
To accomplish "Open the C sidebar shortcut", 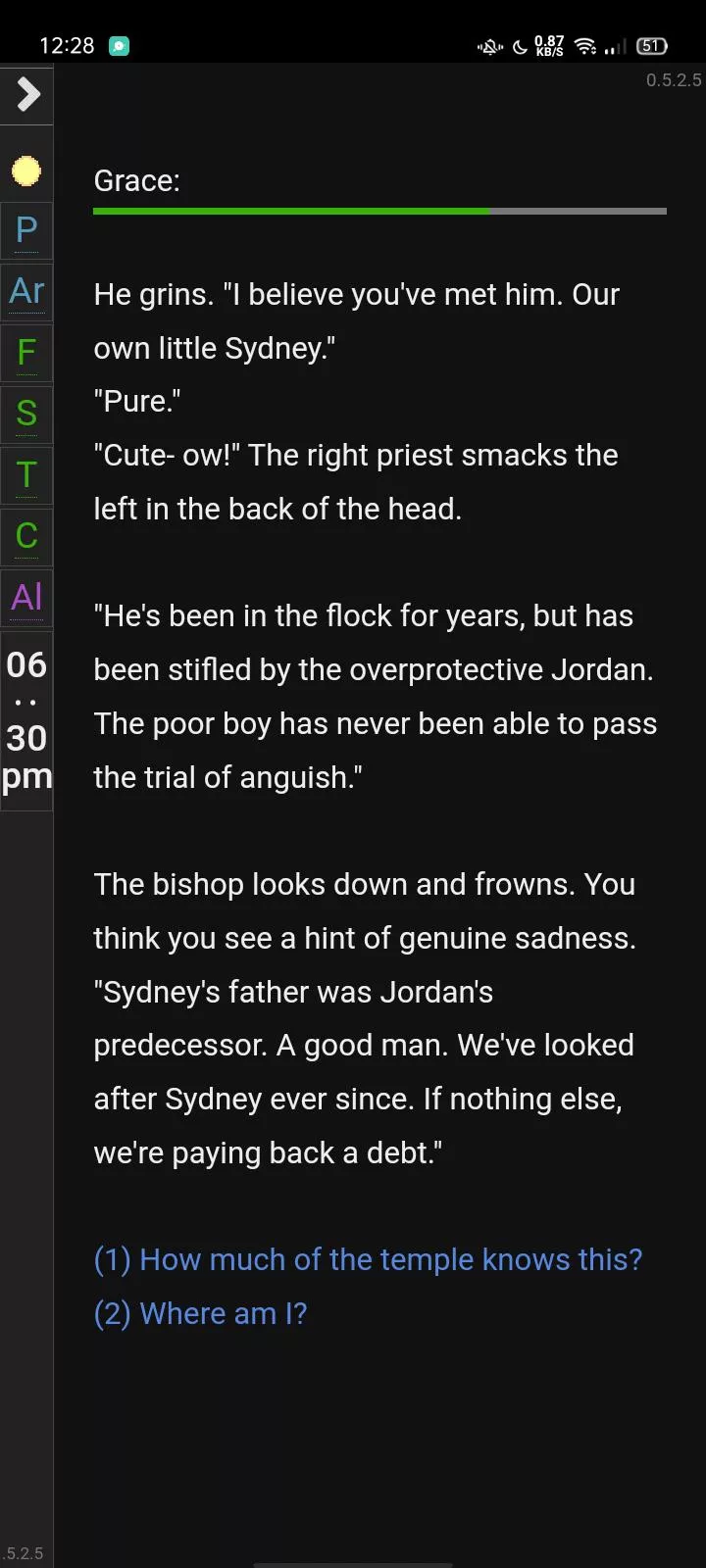I will tap(26, 536).
